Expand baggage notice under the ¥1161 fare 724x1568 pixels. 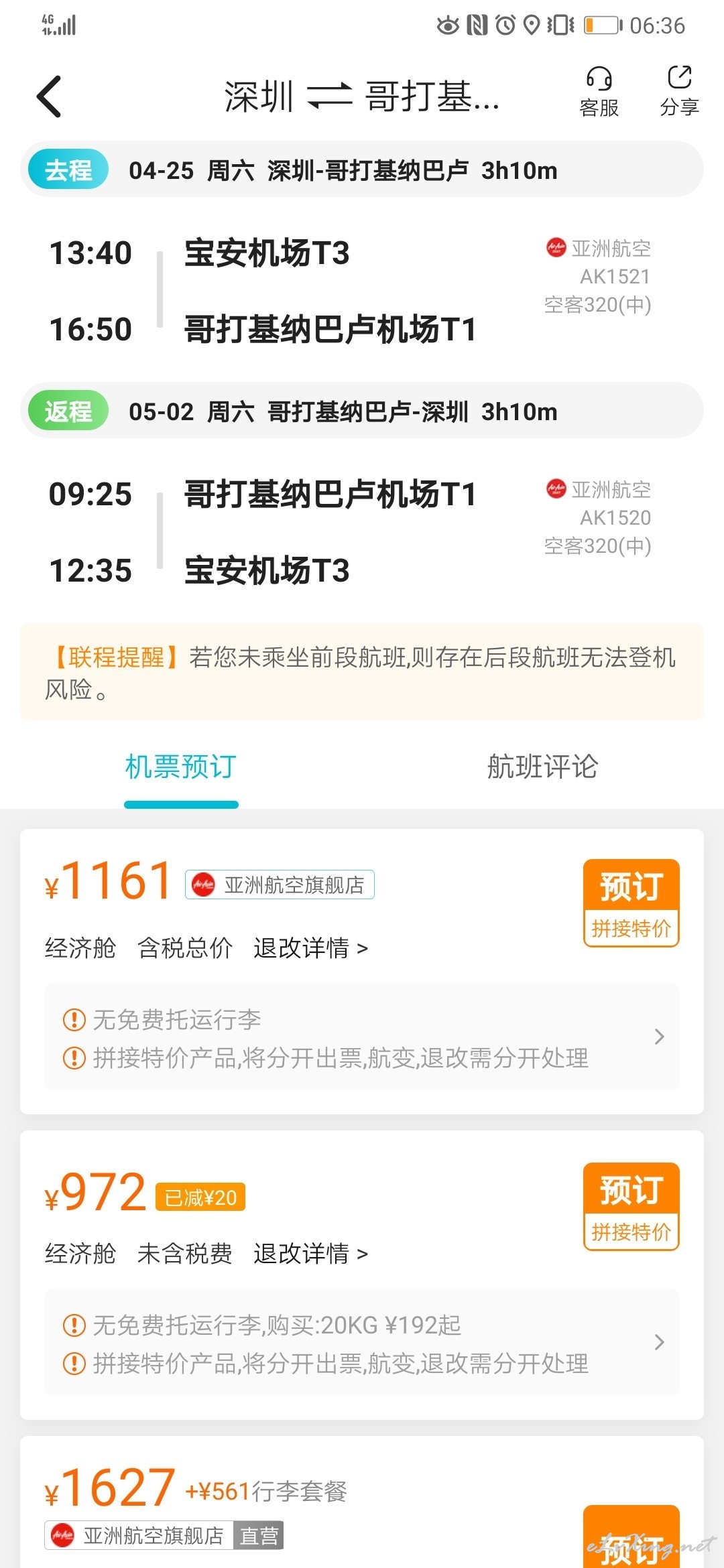(x=362, y=1037)
